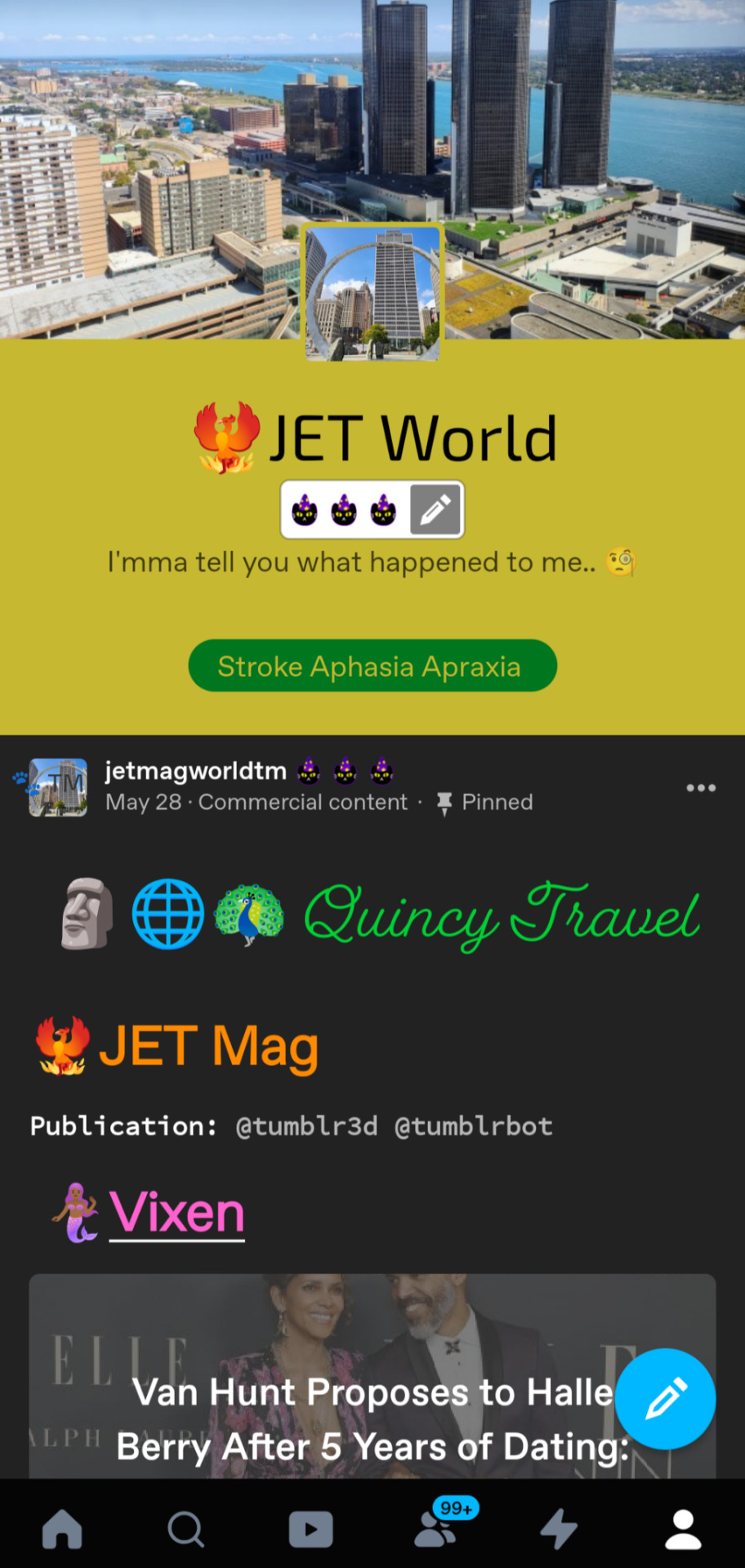Open the Vixen link
745x1568 pixels.
tap(176, 1214)
